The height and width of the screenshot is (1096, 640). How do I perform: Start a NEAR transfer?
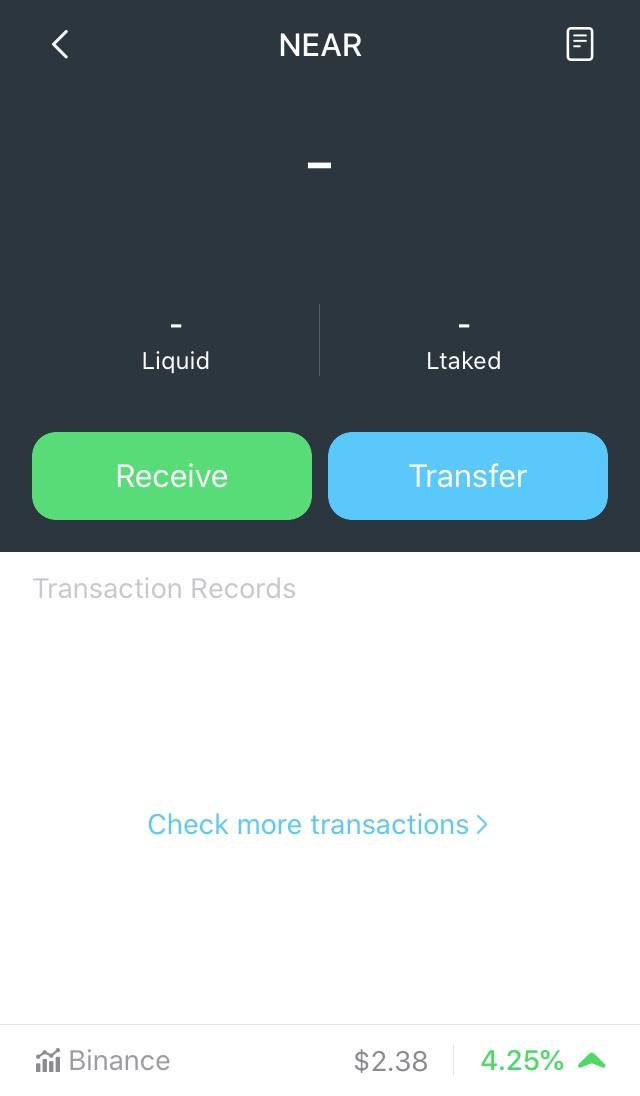click(468, 476)
